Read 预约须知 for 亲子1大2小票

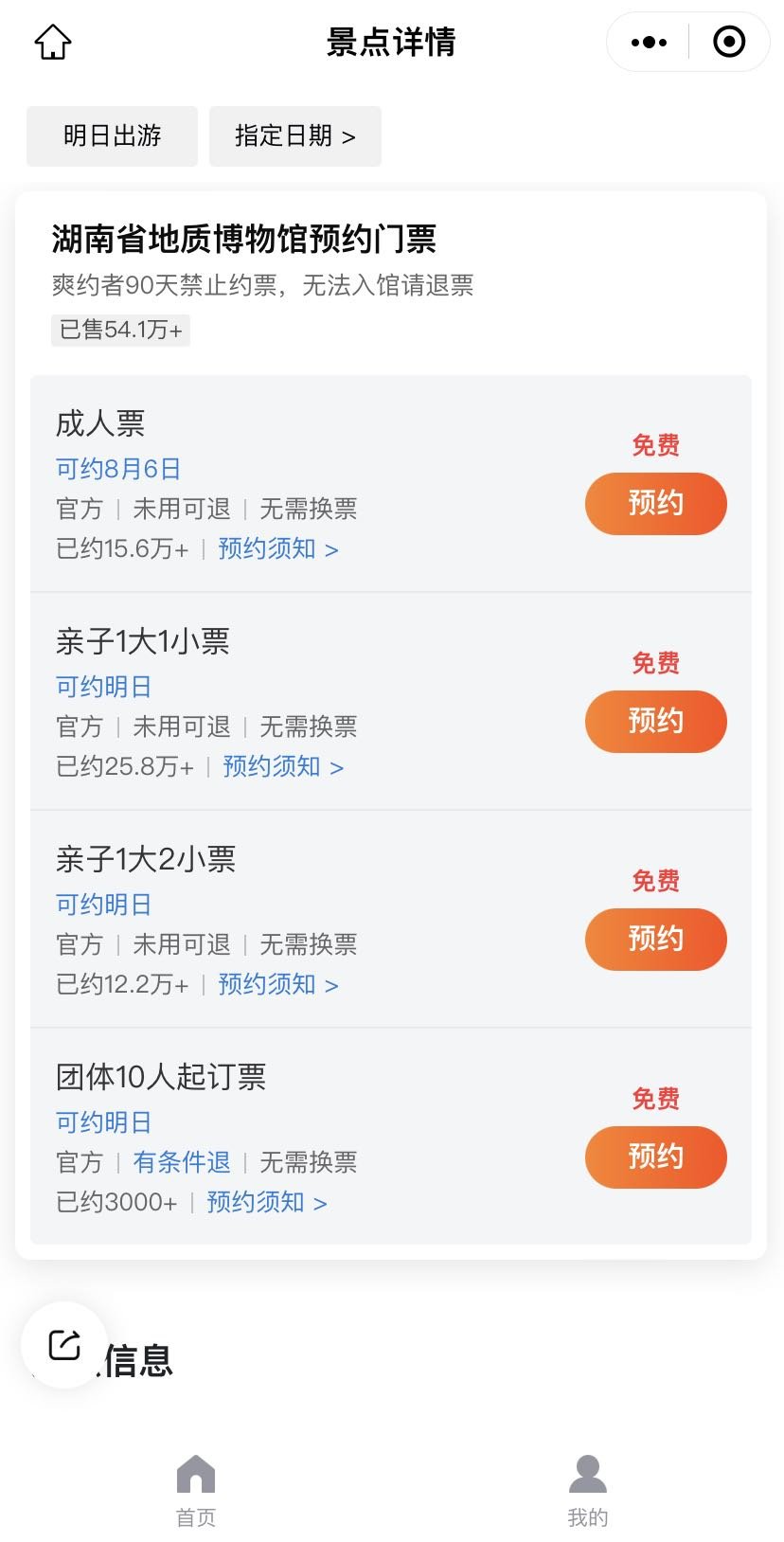[277, 984]
